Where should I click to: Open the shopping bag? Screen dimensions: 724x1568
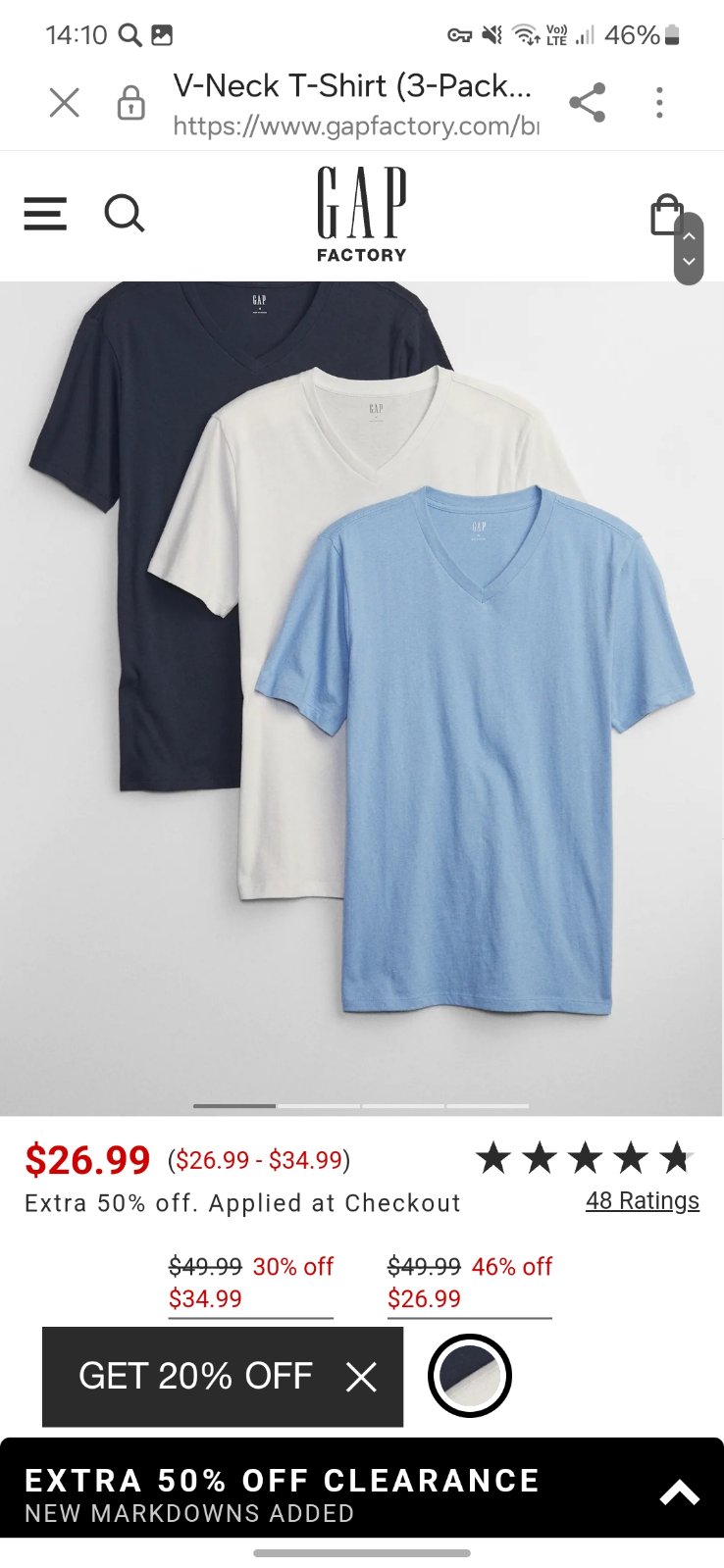coord(665,214)
